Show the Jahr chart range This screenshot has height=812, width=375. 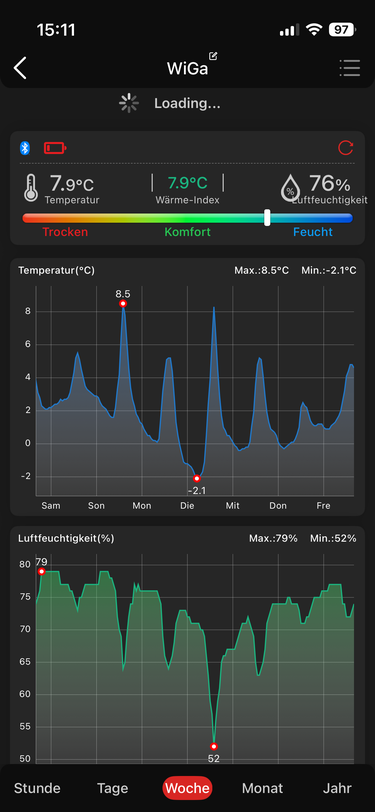pos(337,788)
